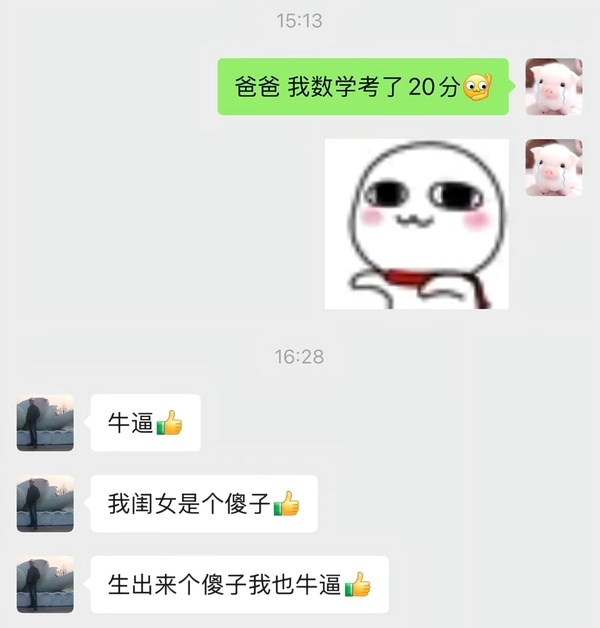View the white cartoon face sticker

click(416, 223)
